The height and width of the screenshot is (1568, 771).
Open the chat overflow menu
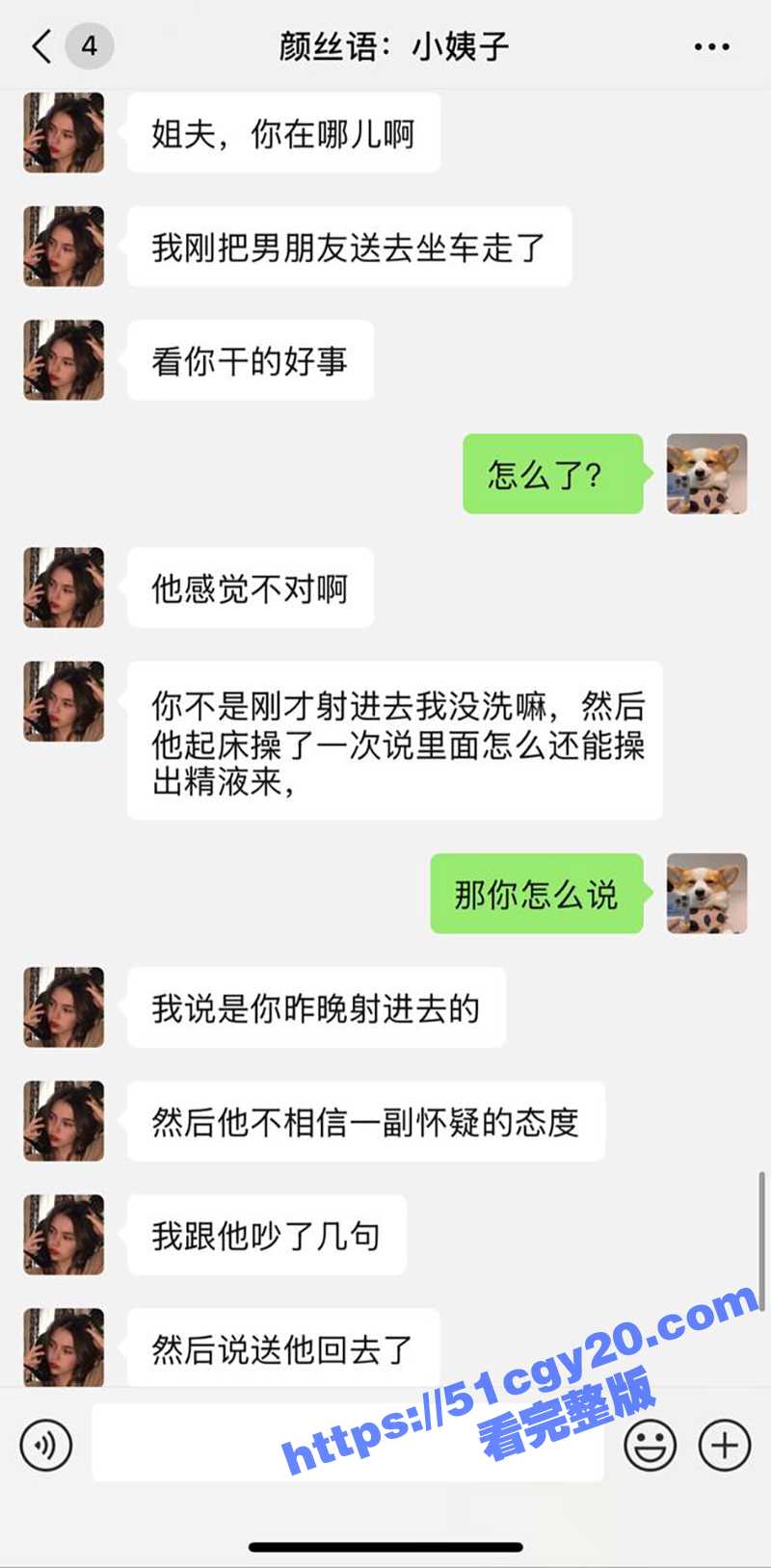711,46
